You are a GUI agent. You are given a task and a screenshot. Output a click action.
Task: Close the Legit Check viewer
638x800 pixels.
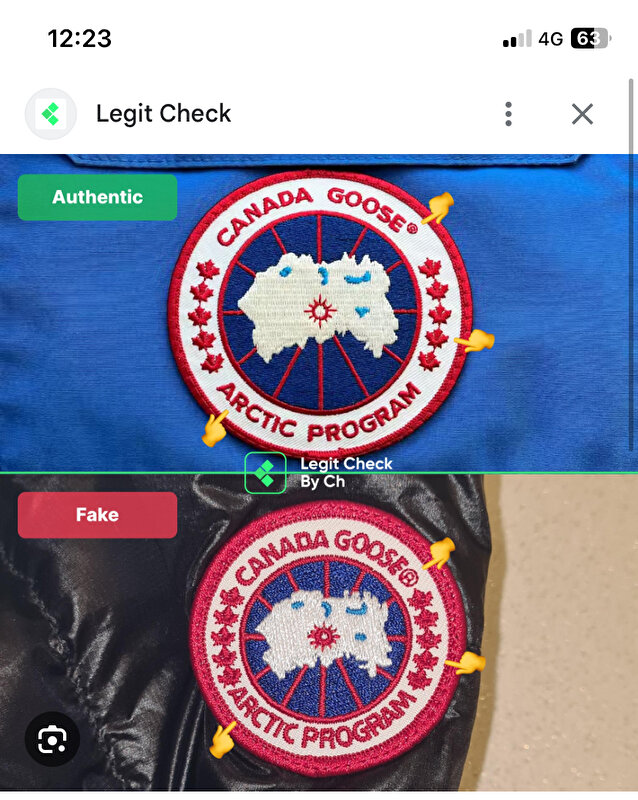point(582,114)
